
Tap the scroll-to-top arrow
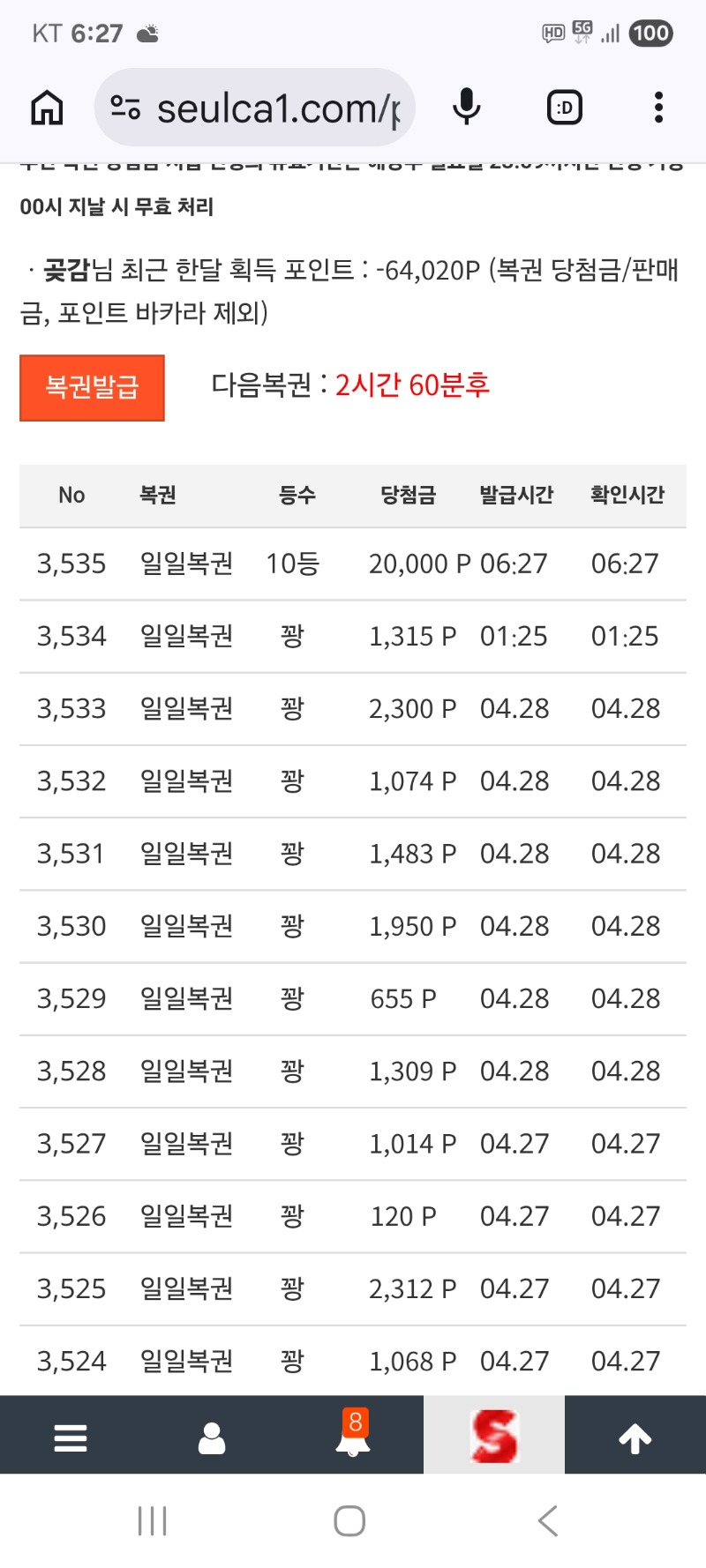coord(635,1437)
